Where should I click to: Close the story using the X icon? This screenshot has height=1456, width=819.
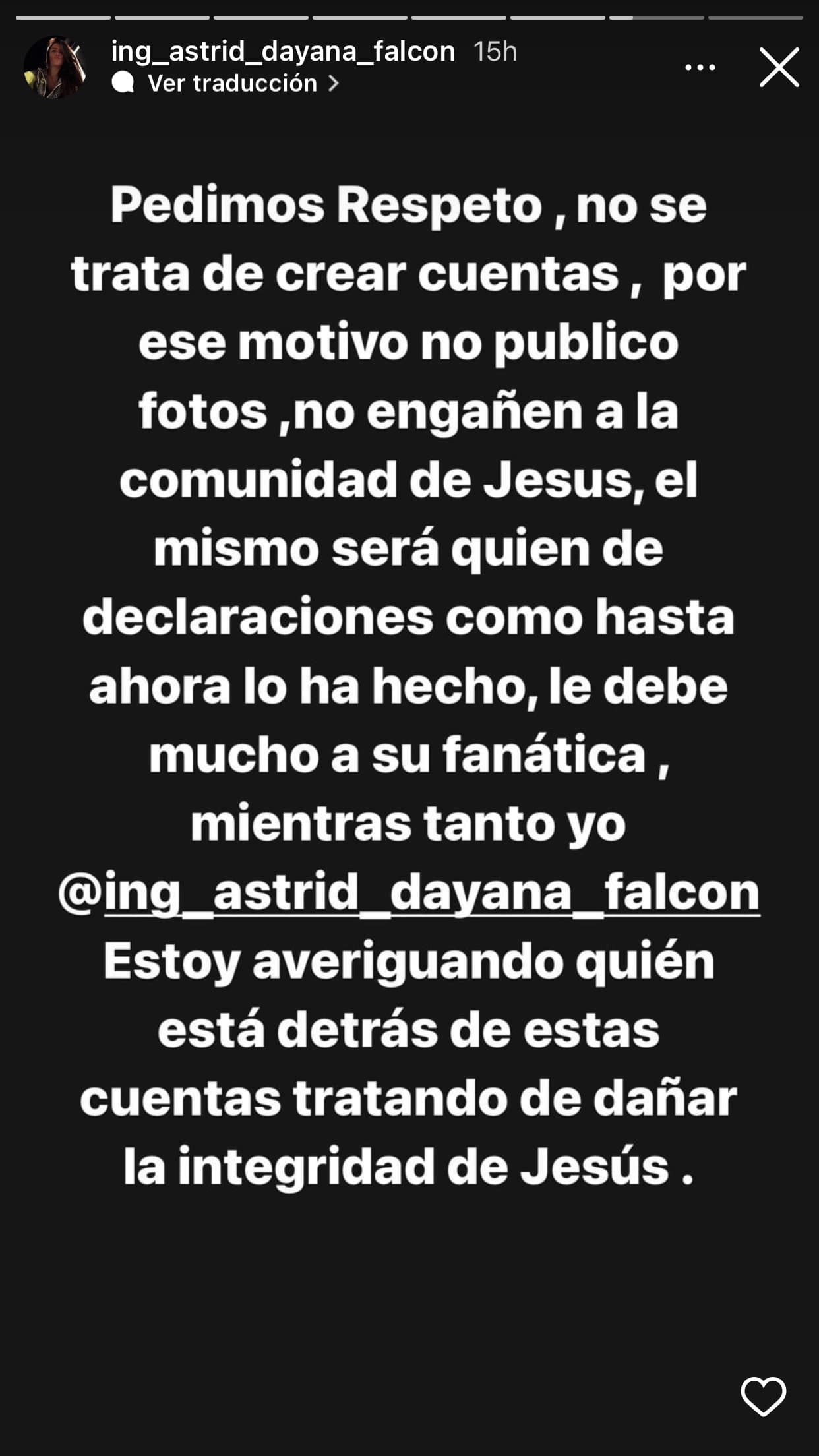tap(781, 68)
